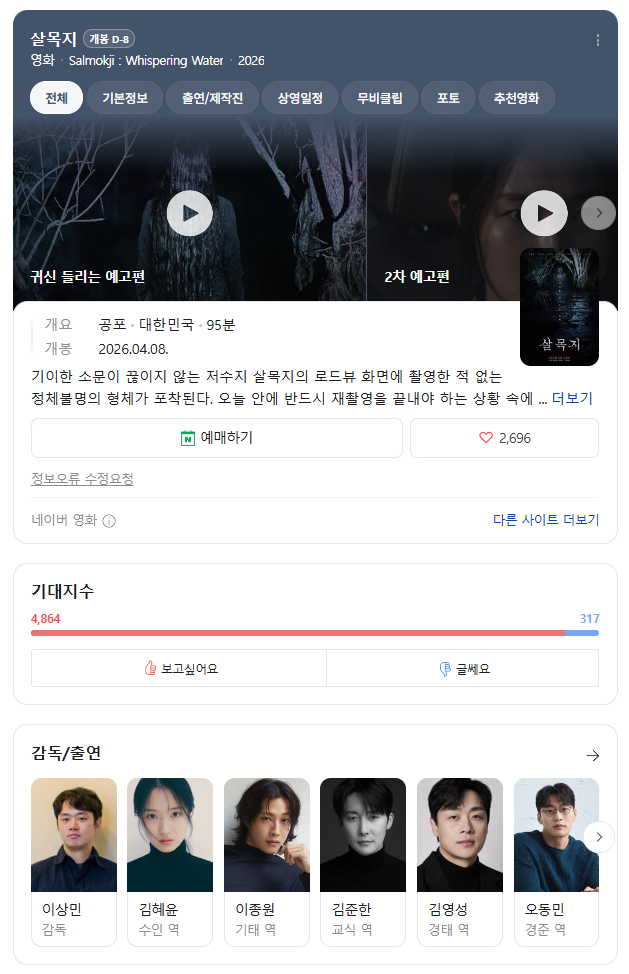The image size is (629, 974).
Task: Switch to the 기본정보 tab
Action: pos(125,98)
